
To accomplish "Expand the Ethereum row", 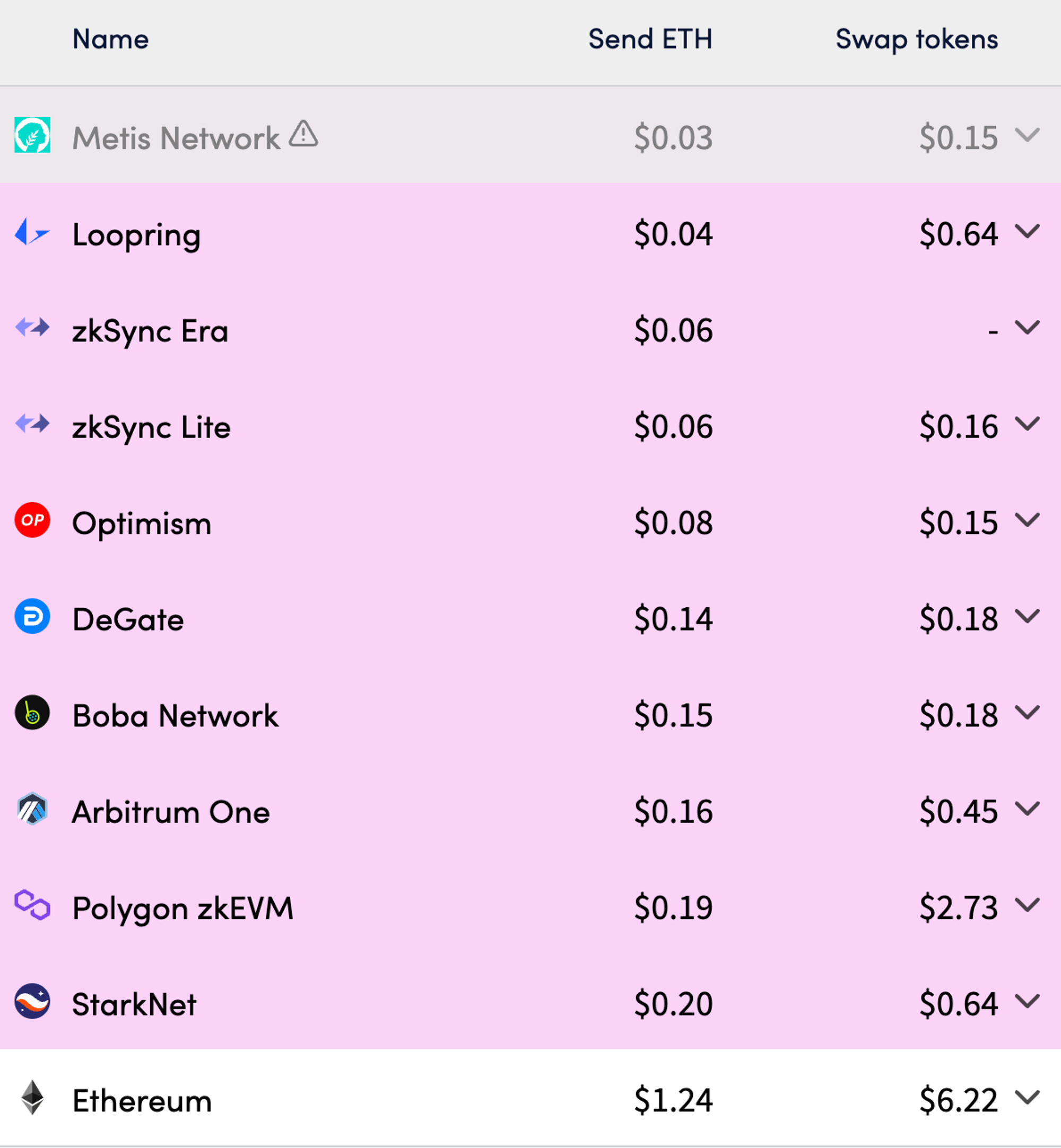I will (x=1027, y=1098).
